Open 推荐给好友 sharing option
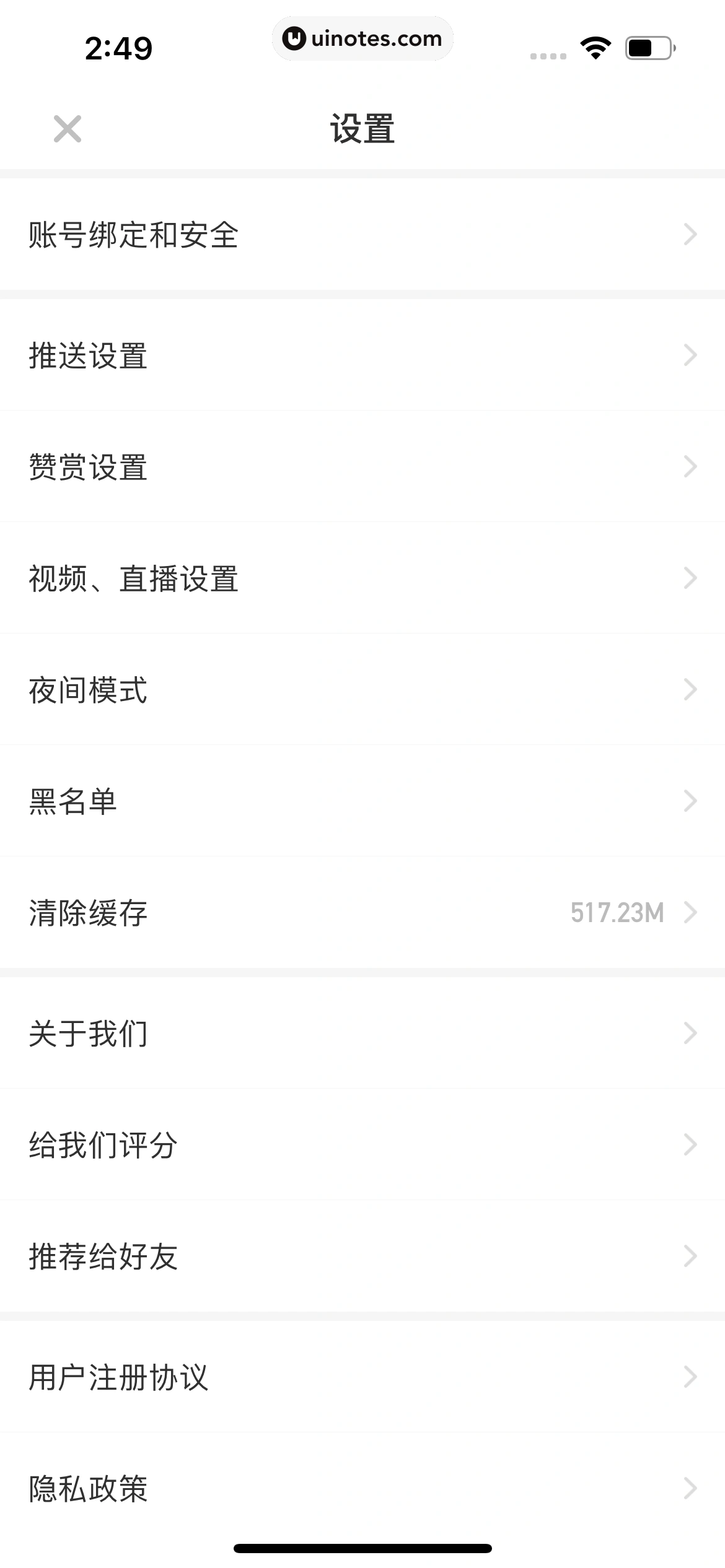 pyautogui.click(x=362, y=1257)
